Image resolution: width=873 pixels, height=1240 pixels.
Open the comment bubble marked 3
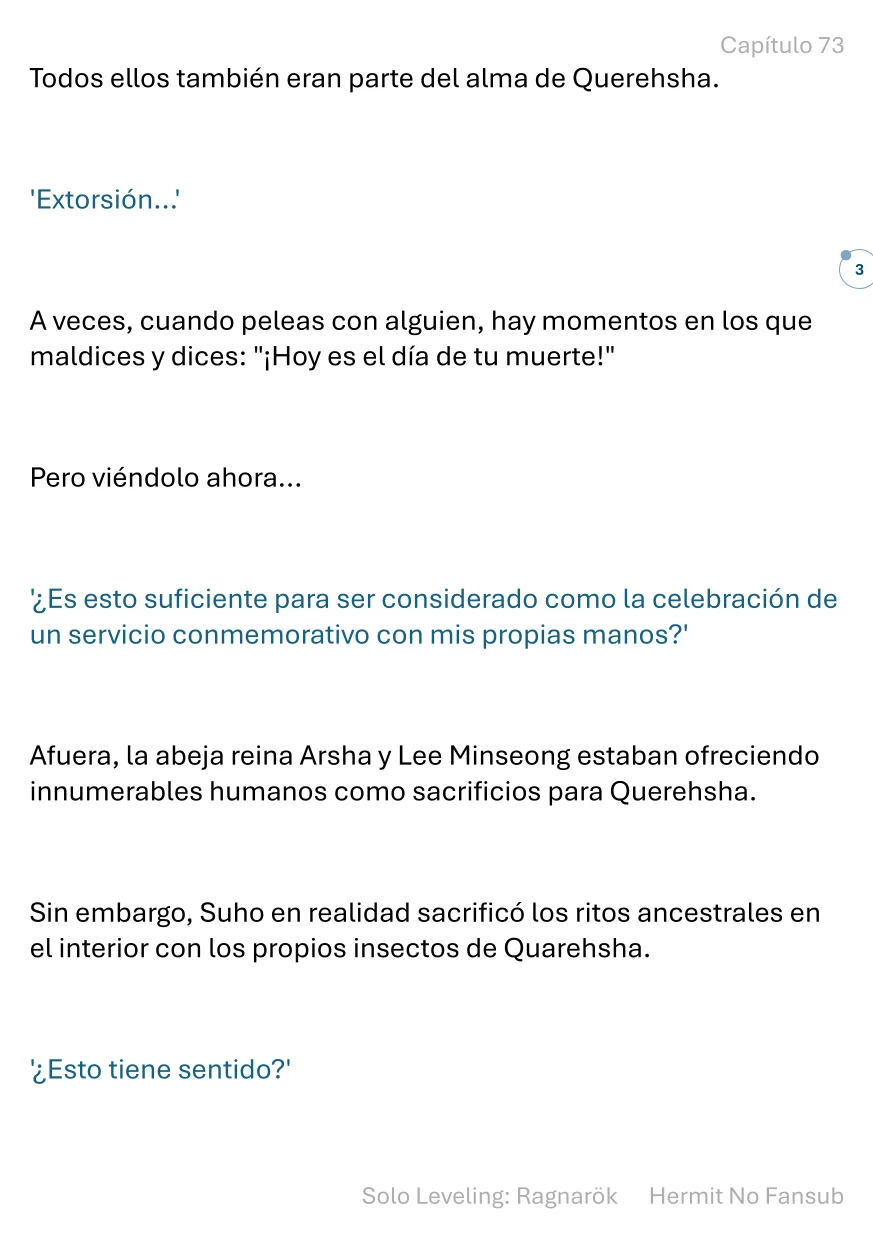click(857, 269)
